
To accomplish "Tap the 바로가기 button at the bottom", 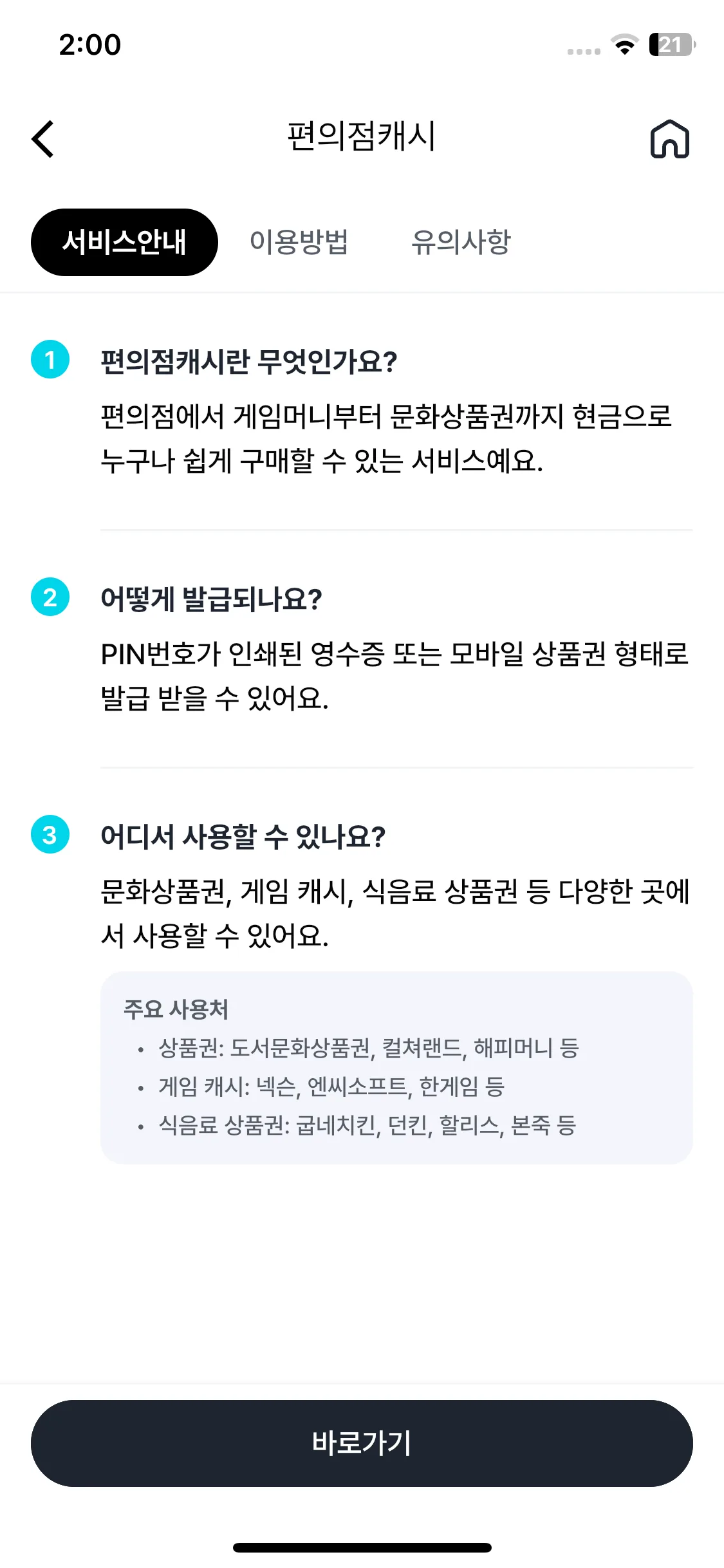I will coord(362,1442).
